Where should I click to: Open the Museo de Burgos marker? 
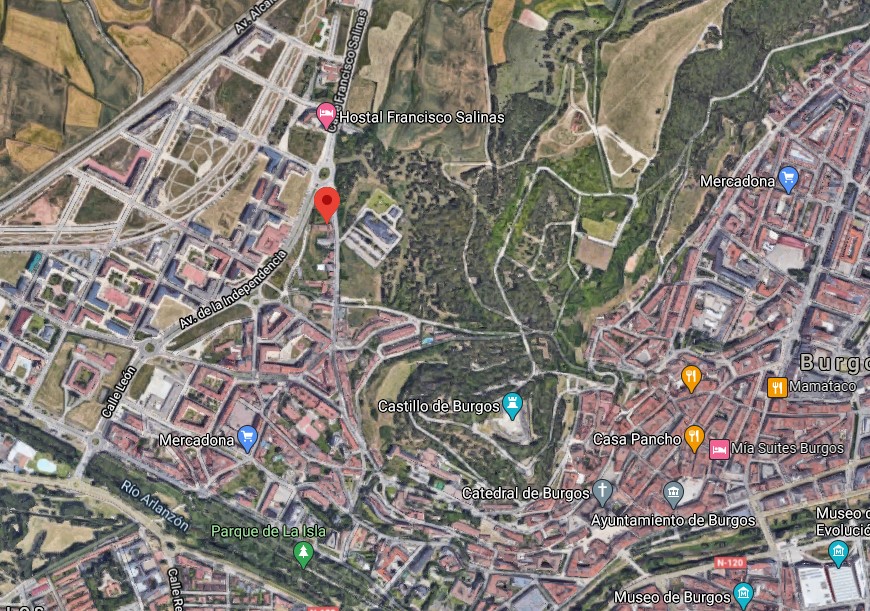coord(743,596)
